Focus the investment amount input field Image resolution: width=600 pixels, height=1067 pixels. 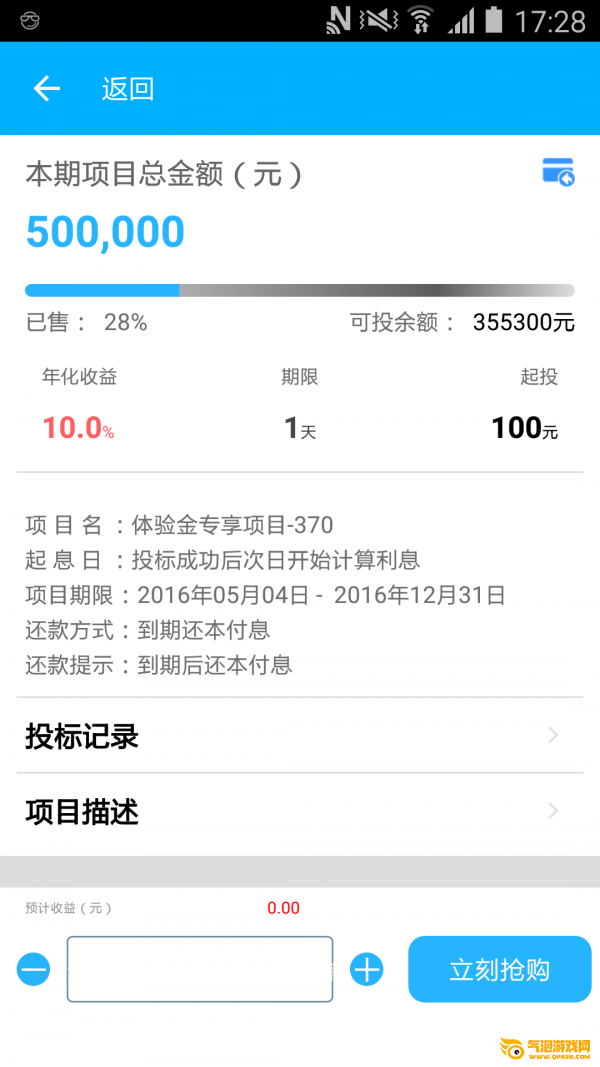click(200, 969)
